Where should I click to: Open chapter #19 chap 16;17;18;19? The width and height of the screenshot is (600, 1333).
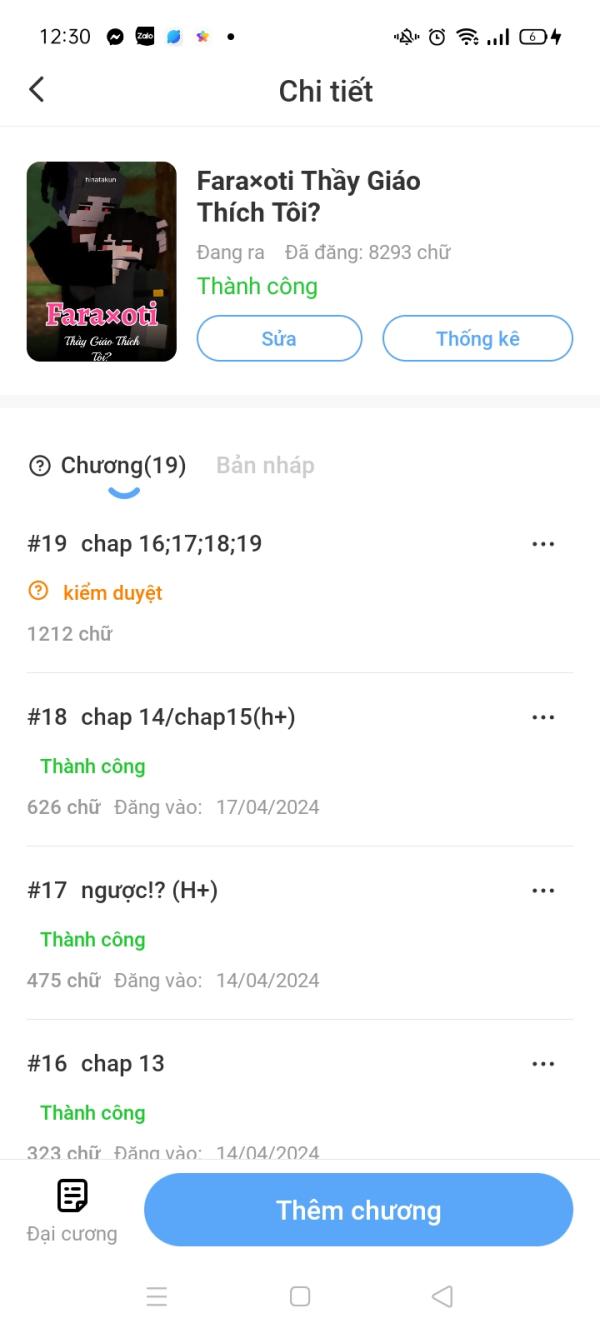click(172, 544)
